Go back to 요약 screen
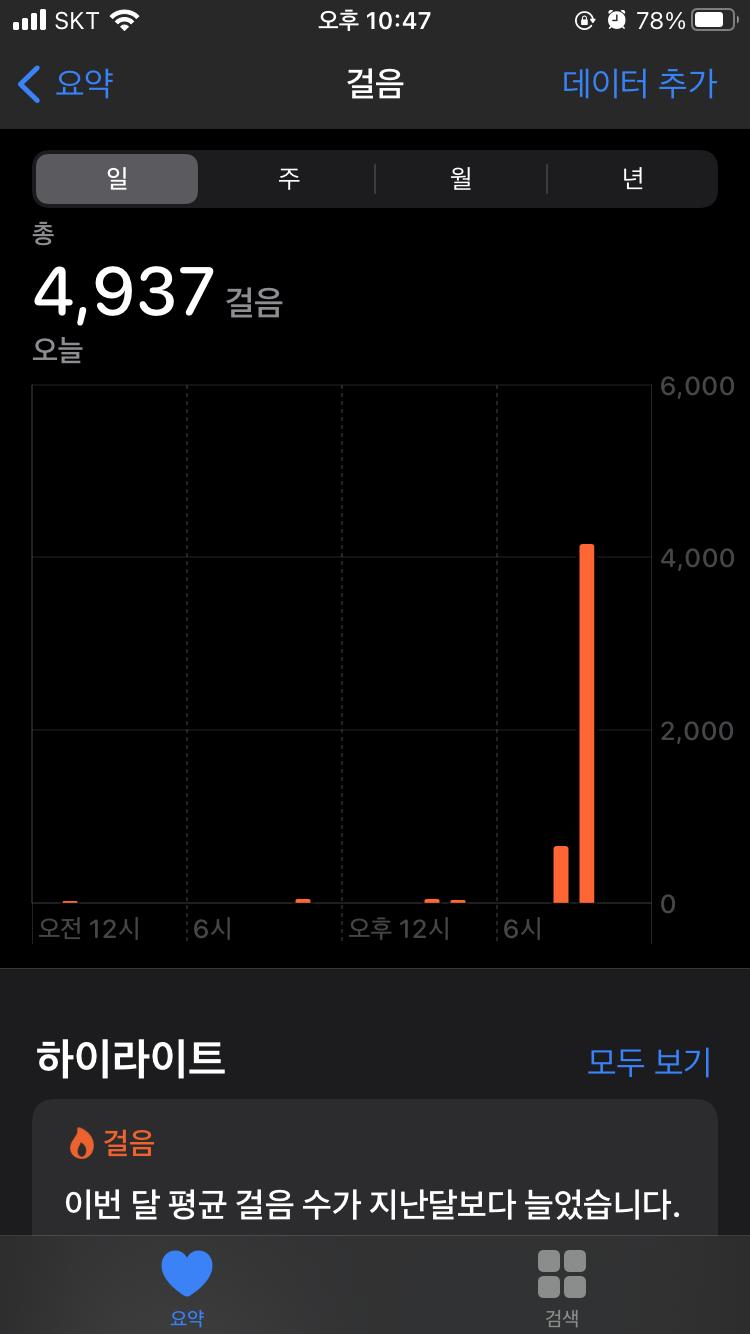Viewport: 750px width, 1334px height. pyautogui.click(x=66, y=84)
